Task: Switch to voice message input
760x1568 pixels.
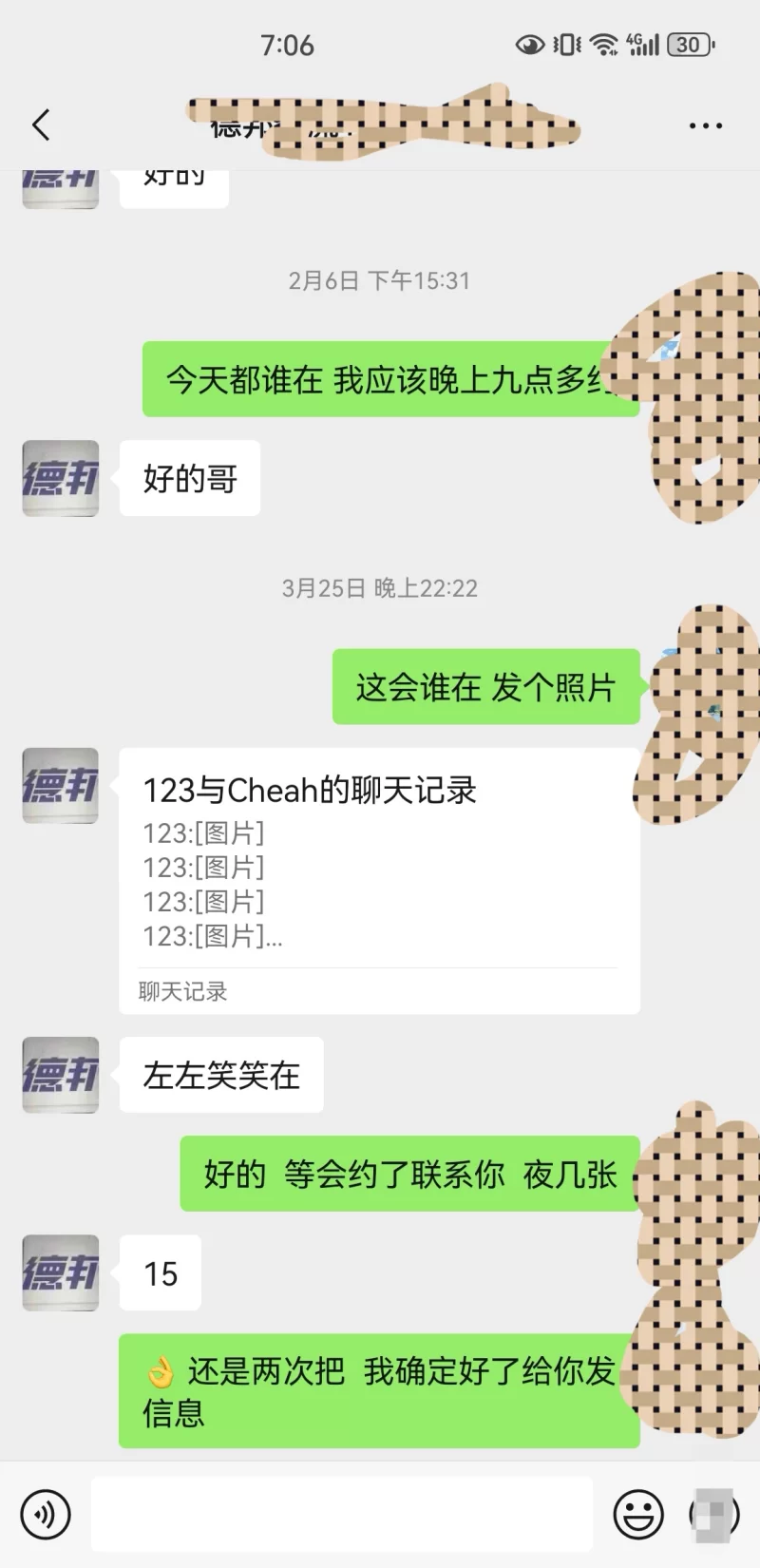Action: (x=45, y=1513)
